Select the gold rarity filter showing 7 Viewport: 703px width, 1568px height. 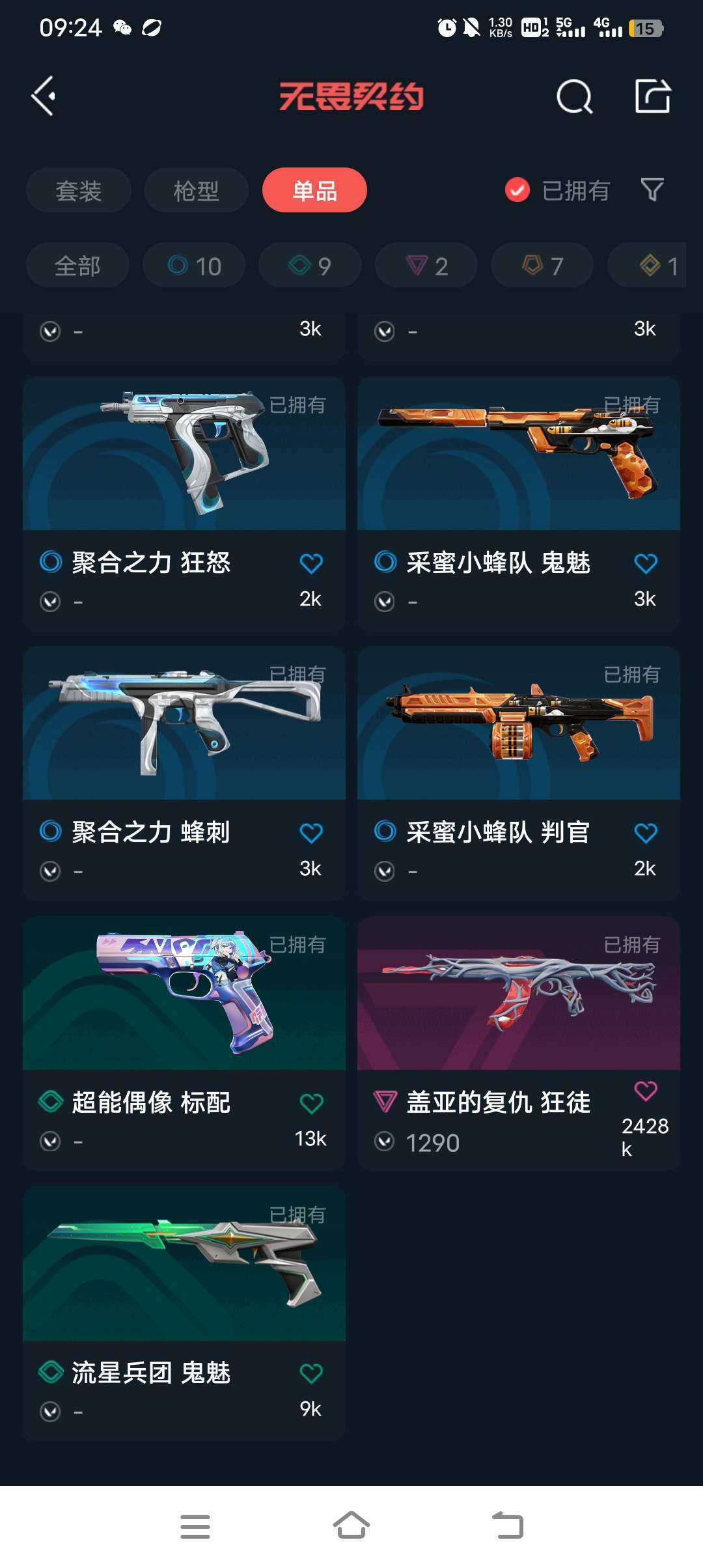(x=541, y=265)
